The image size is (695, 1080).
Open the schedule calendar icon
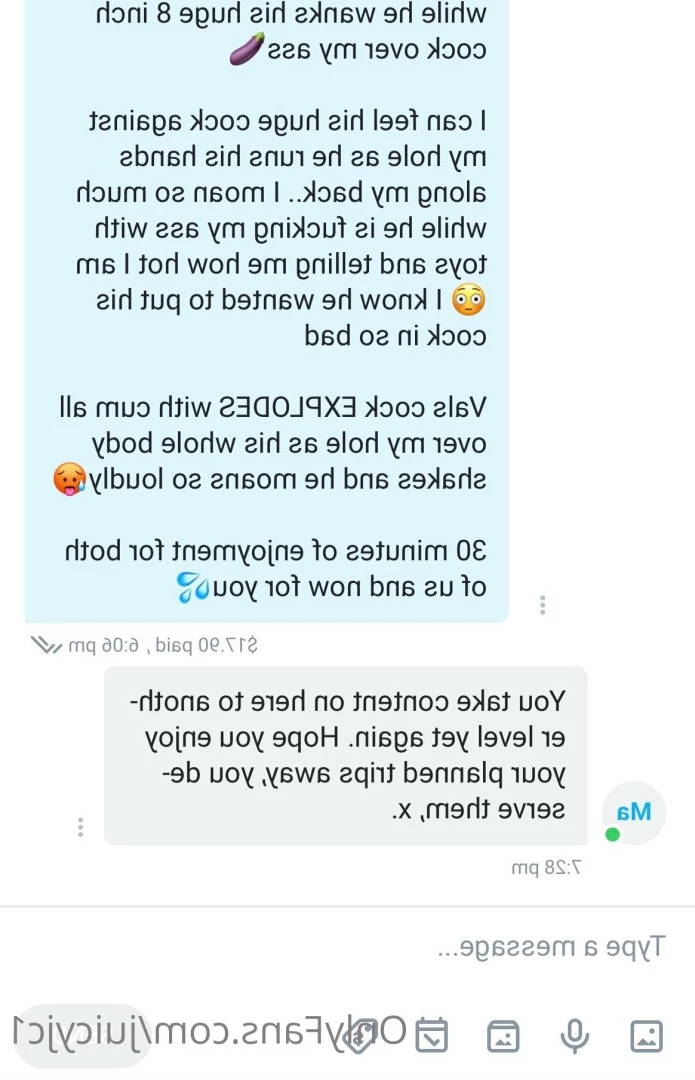coord(431,1036)
